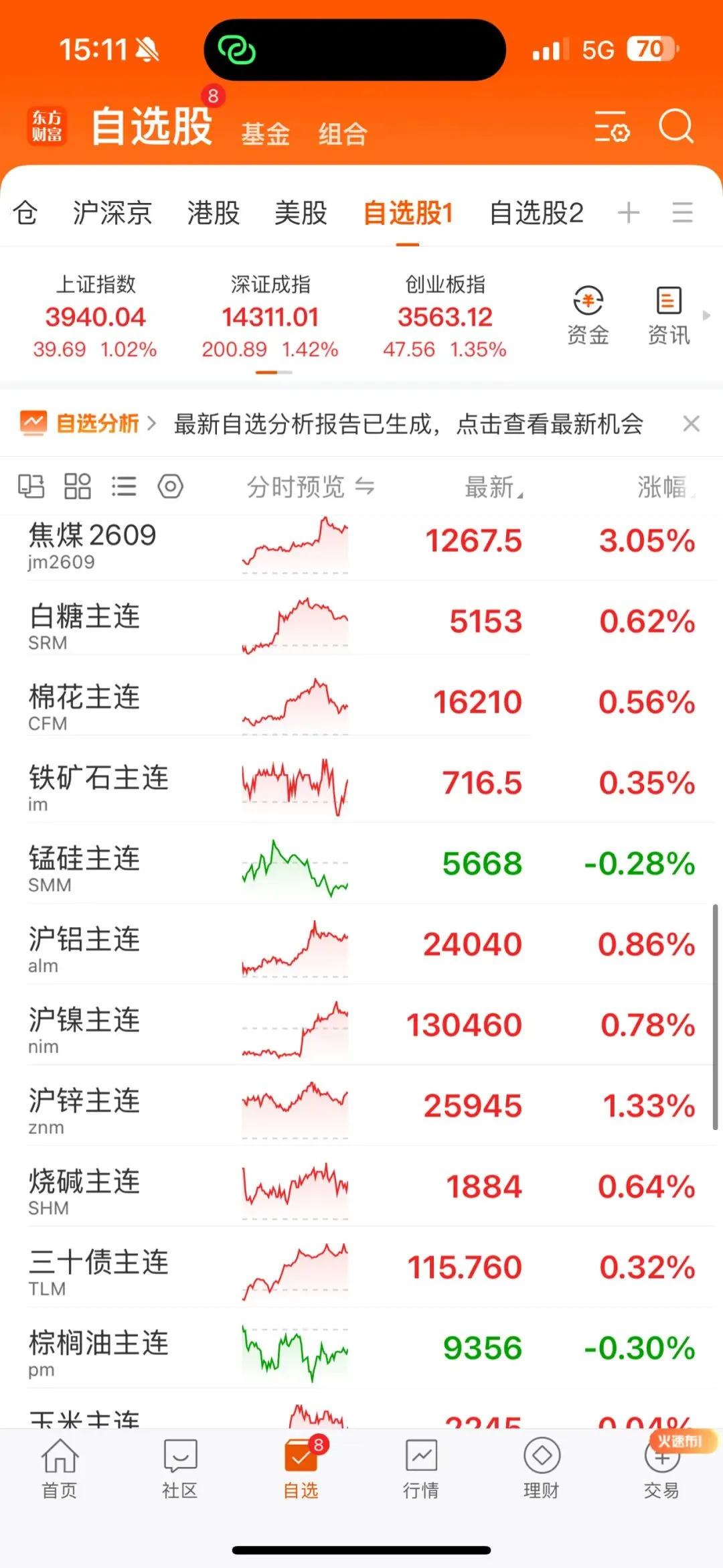Toggle the 分时预览 chart mode
This screenshot has width=723, height=1568.
pyautogui.click(x=311, y=487)
